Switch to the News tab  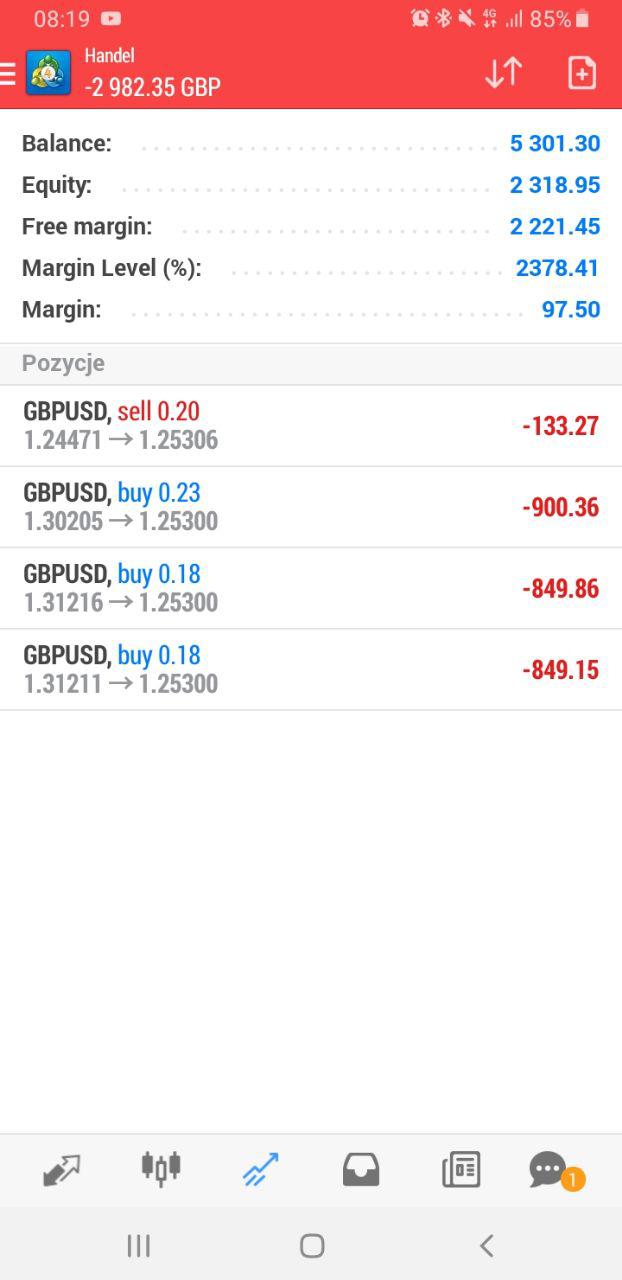pyautogui.click(x=461, y=1169)
